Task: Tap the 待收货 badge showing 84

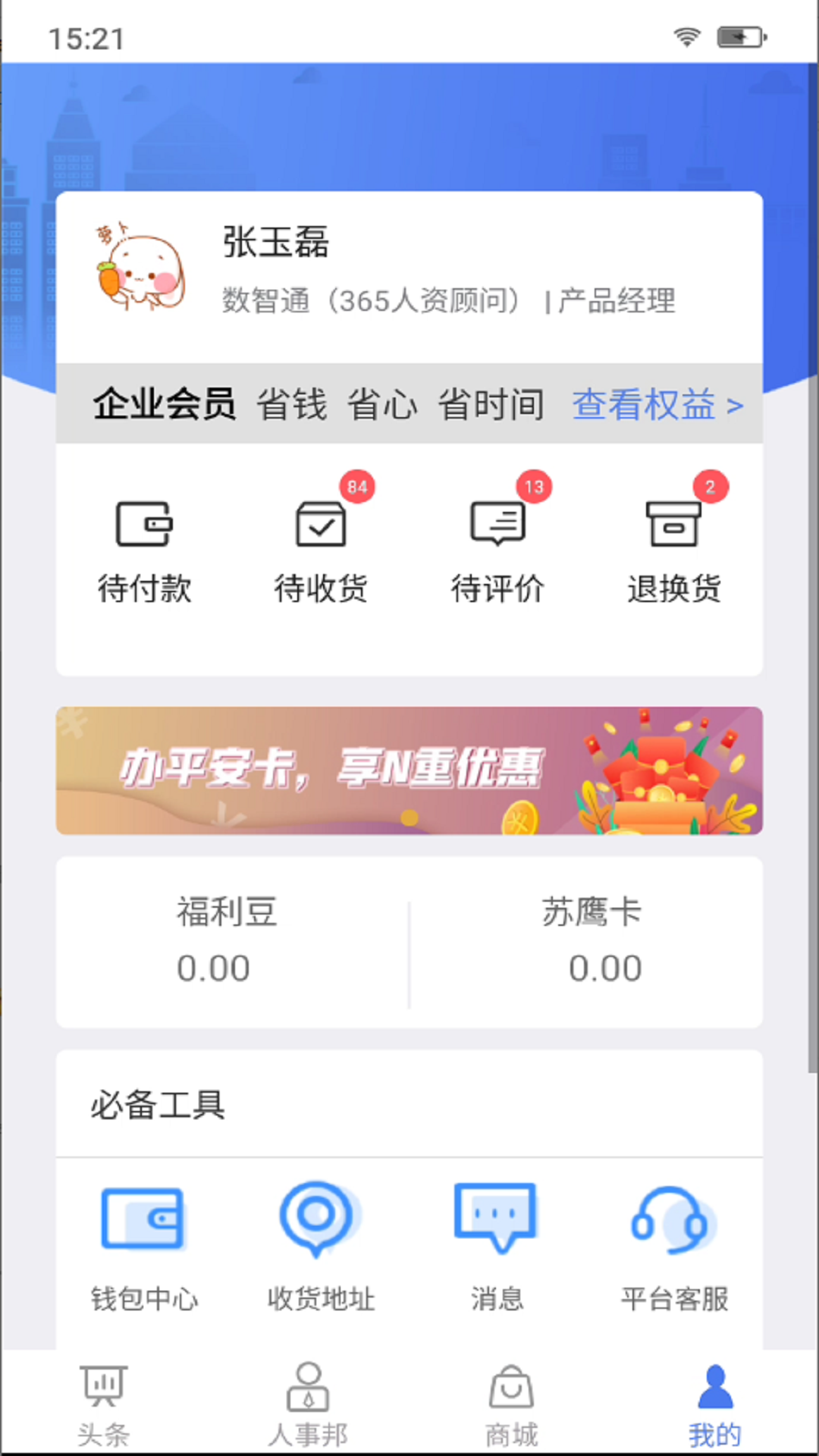Action: pyautogui.click(x=358, y=488)
